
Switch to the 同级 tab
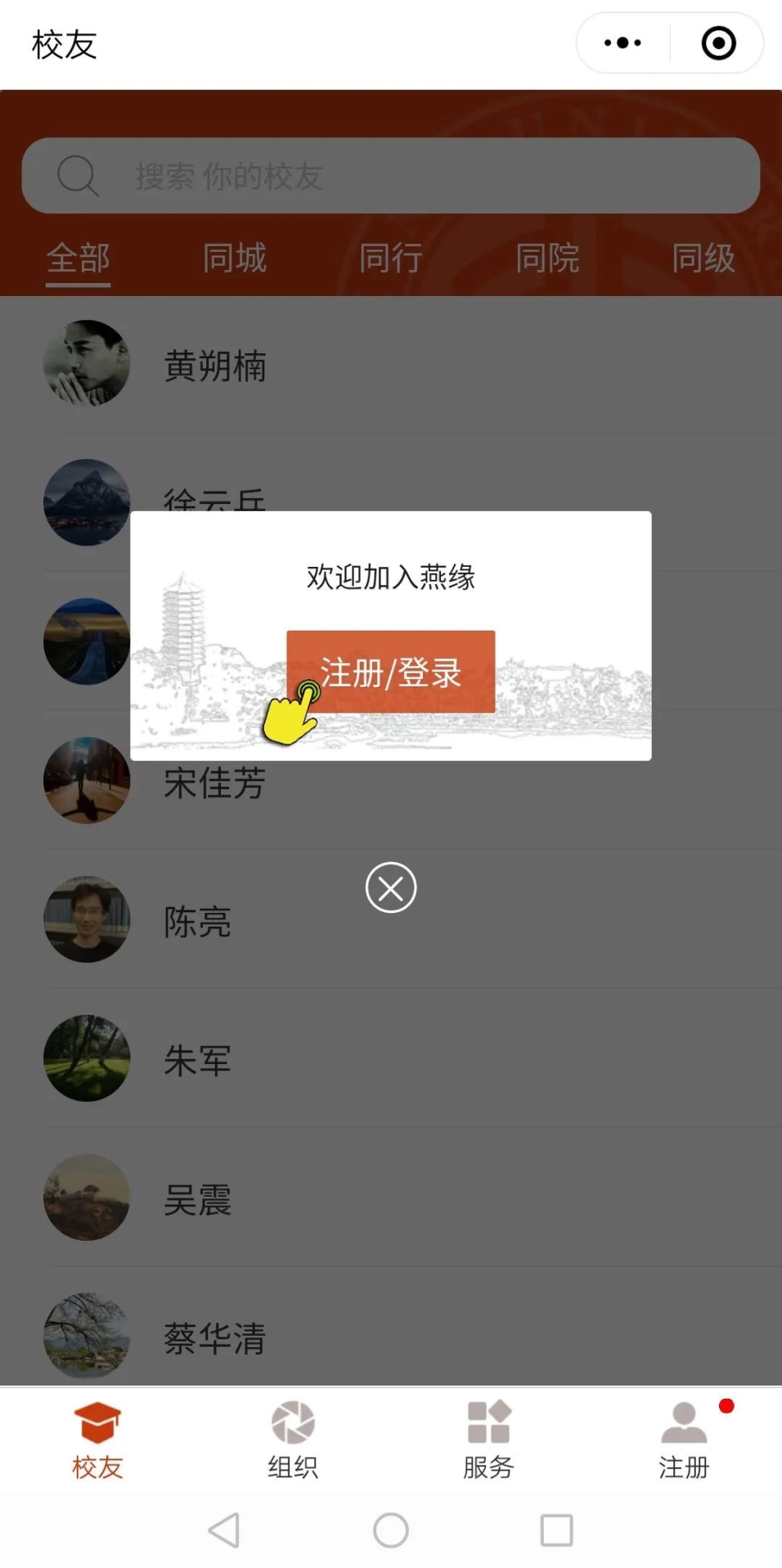[x=702, y=258]
